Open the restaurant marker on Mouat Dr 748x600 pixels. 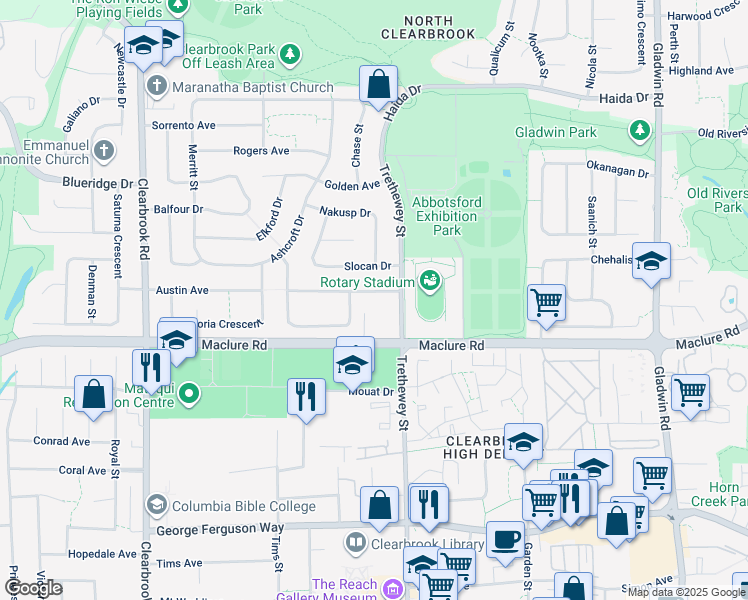tap(306, 397)
